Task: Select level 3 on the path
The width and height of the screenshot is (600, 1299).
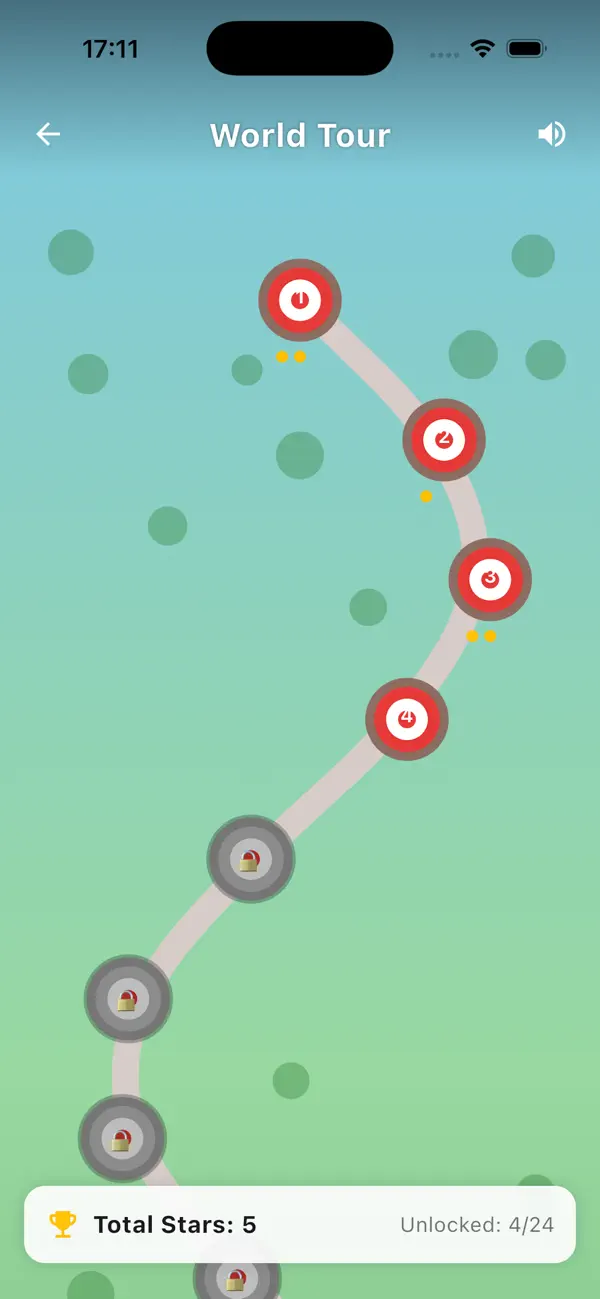Action: tap(490, 579)
